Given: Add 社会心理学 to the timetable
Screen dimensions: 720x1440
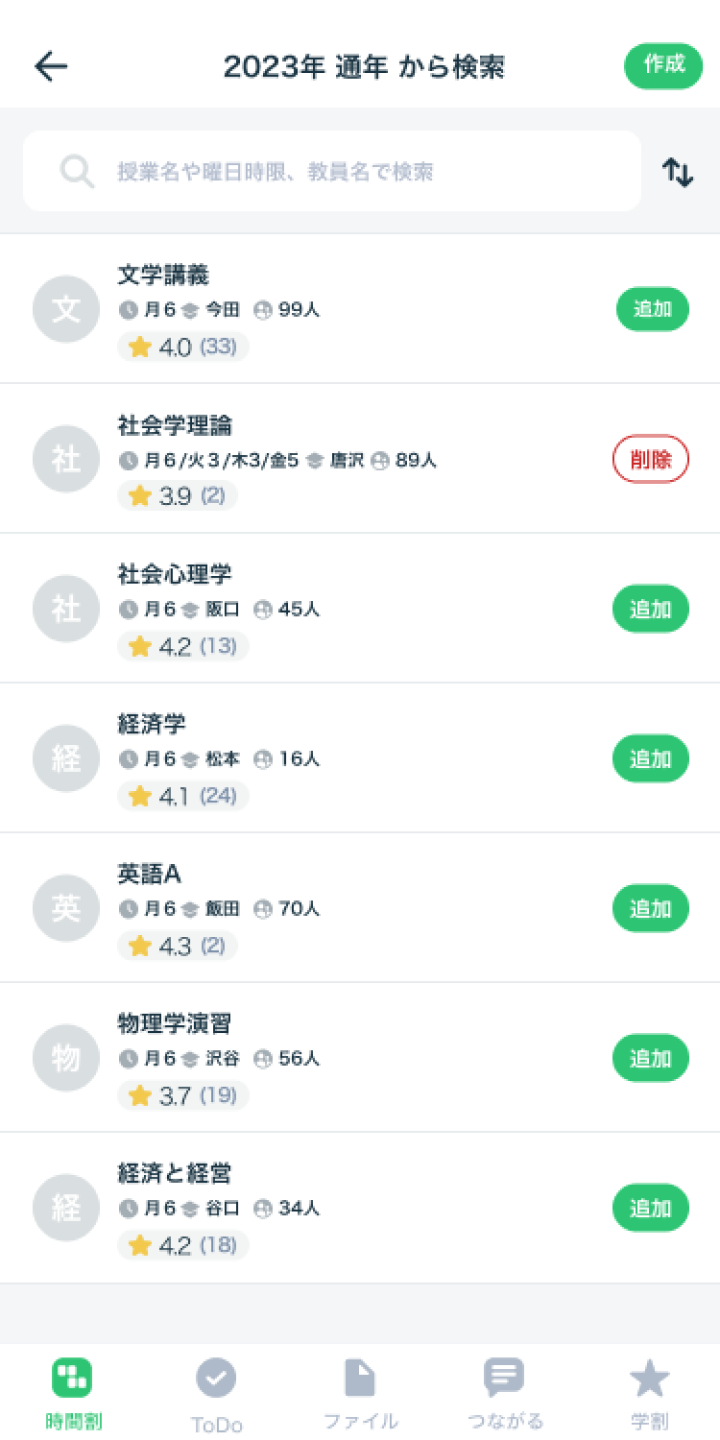Looking at the screenshot, I should [x=650, y=609].
